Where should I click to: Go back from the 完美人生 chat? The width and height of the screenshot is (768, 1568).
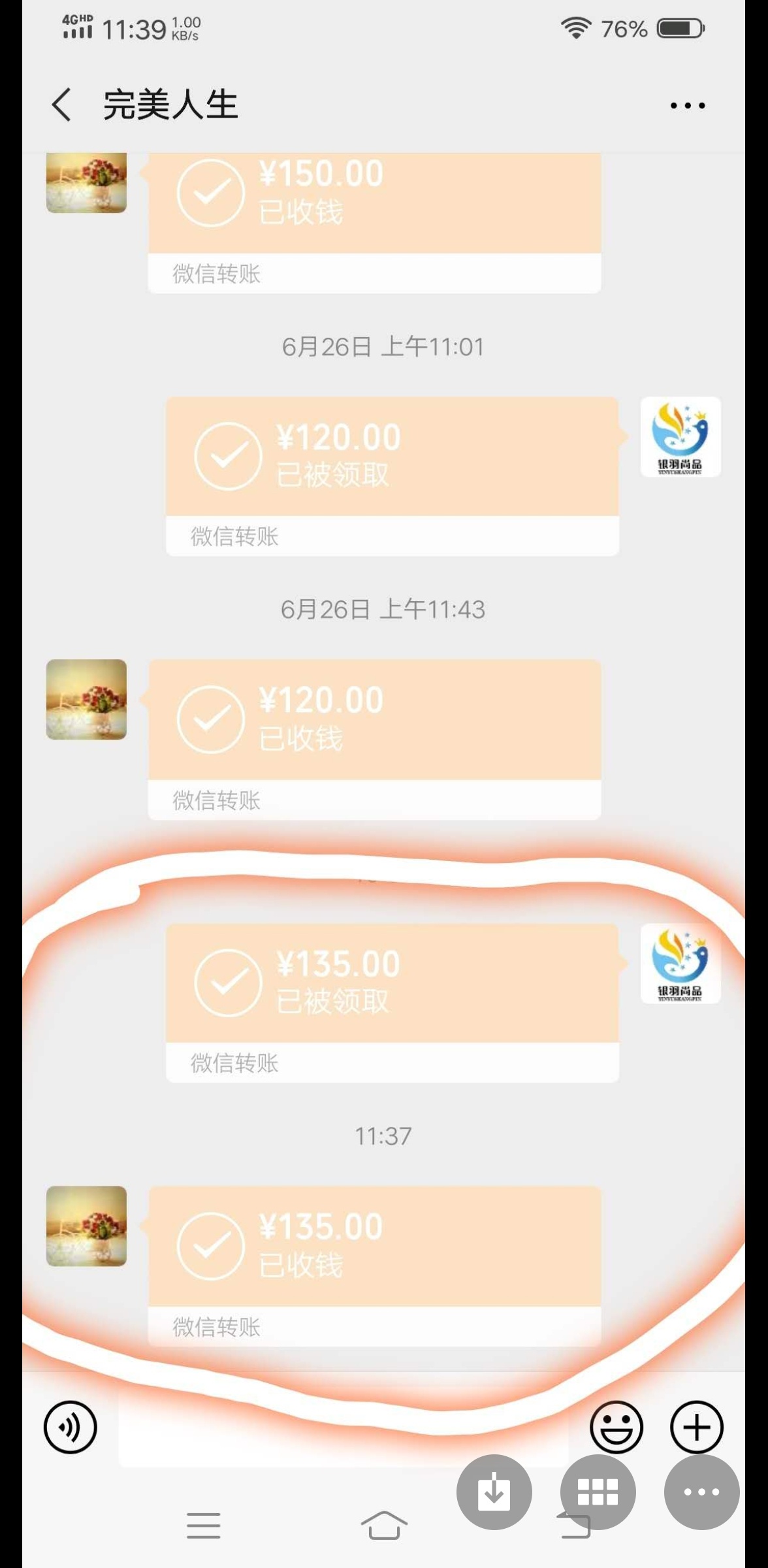[61, 105]
